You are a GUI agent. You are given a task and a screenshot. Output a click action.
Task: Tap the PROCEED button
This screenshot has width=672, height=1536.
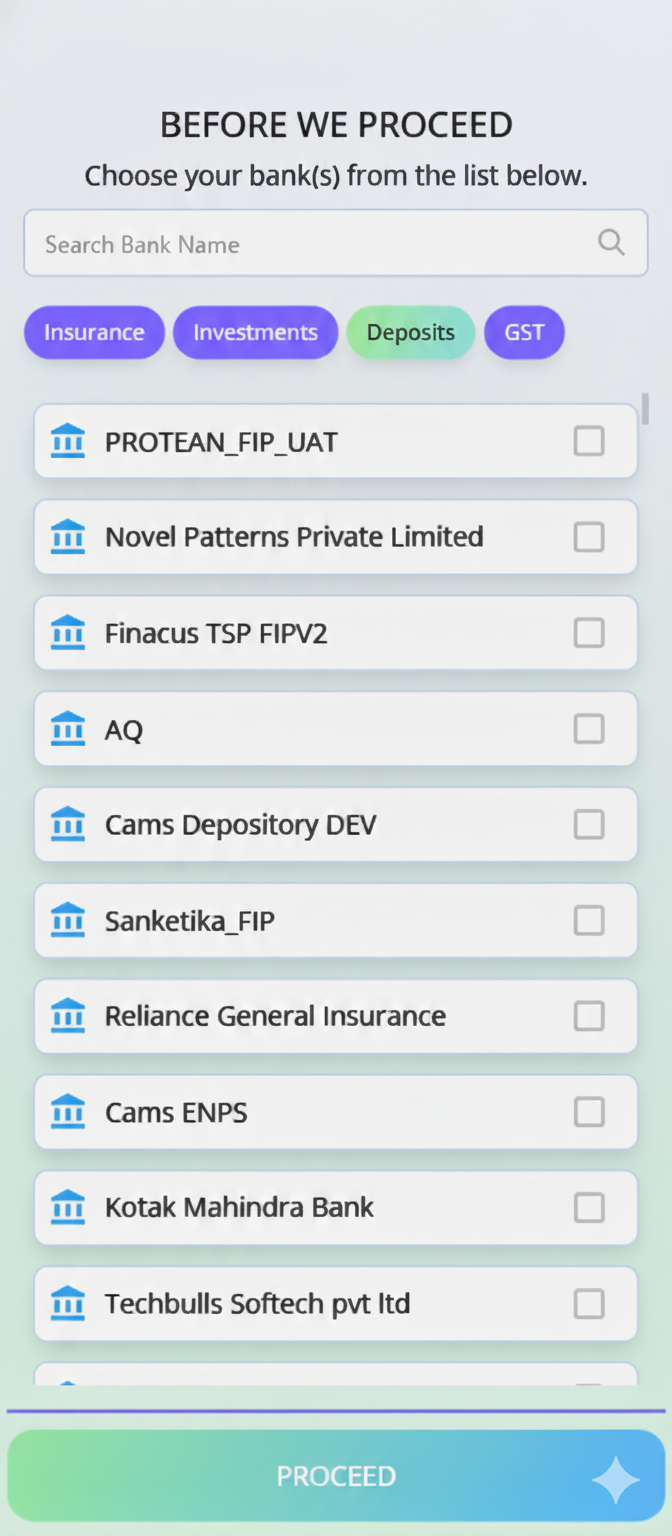tap(336, 1476)
